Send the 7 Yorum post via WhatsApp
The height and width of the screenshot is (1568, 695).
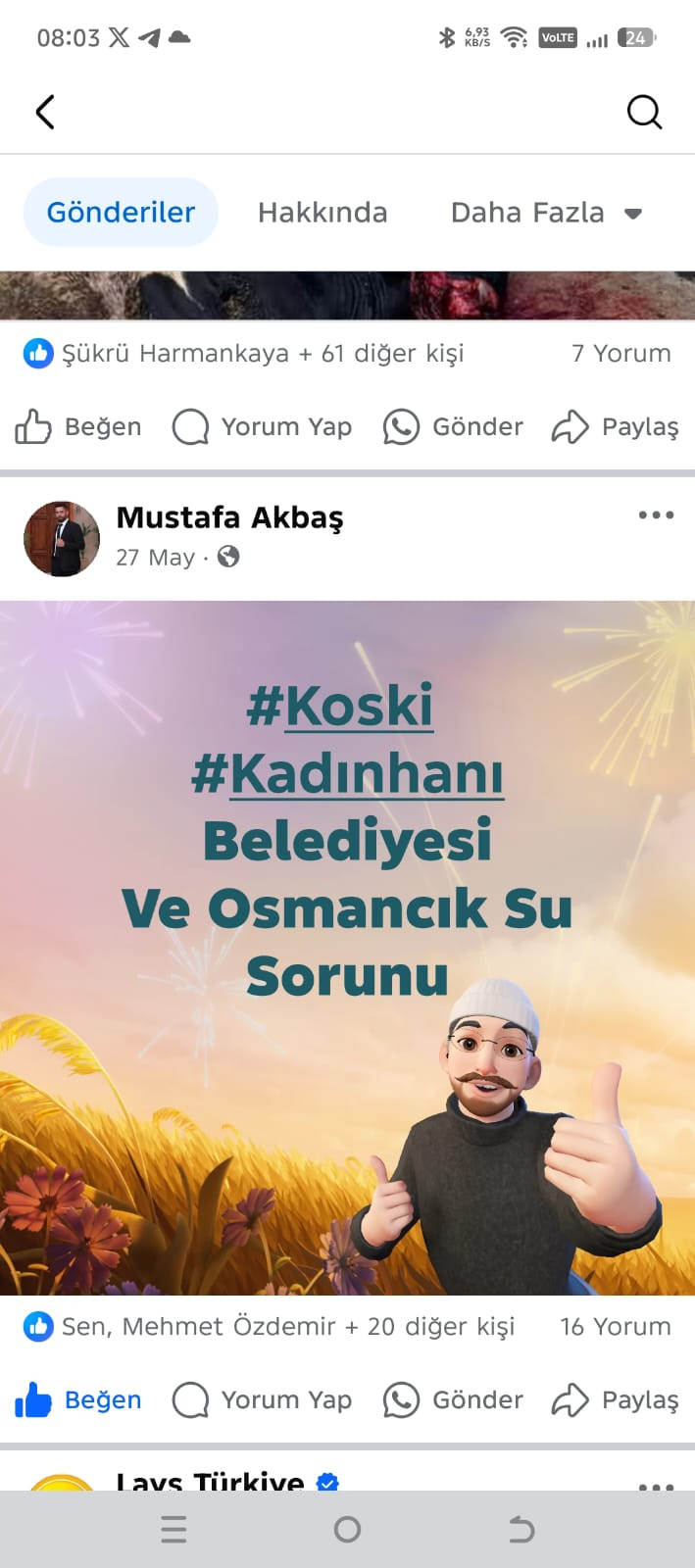pos(453,427)
